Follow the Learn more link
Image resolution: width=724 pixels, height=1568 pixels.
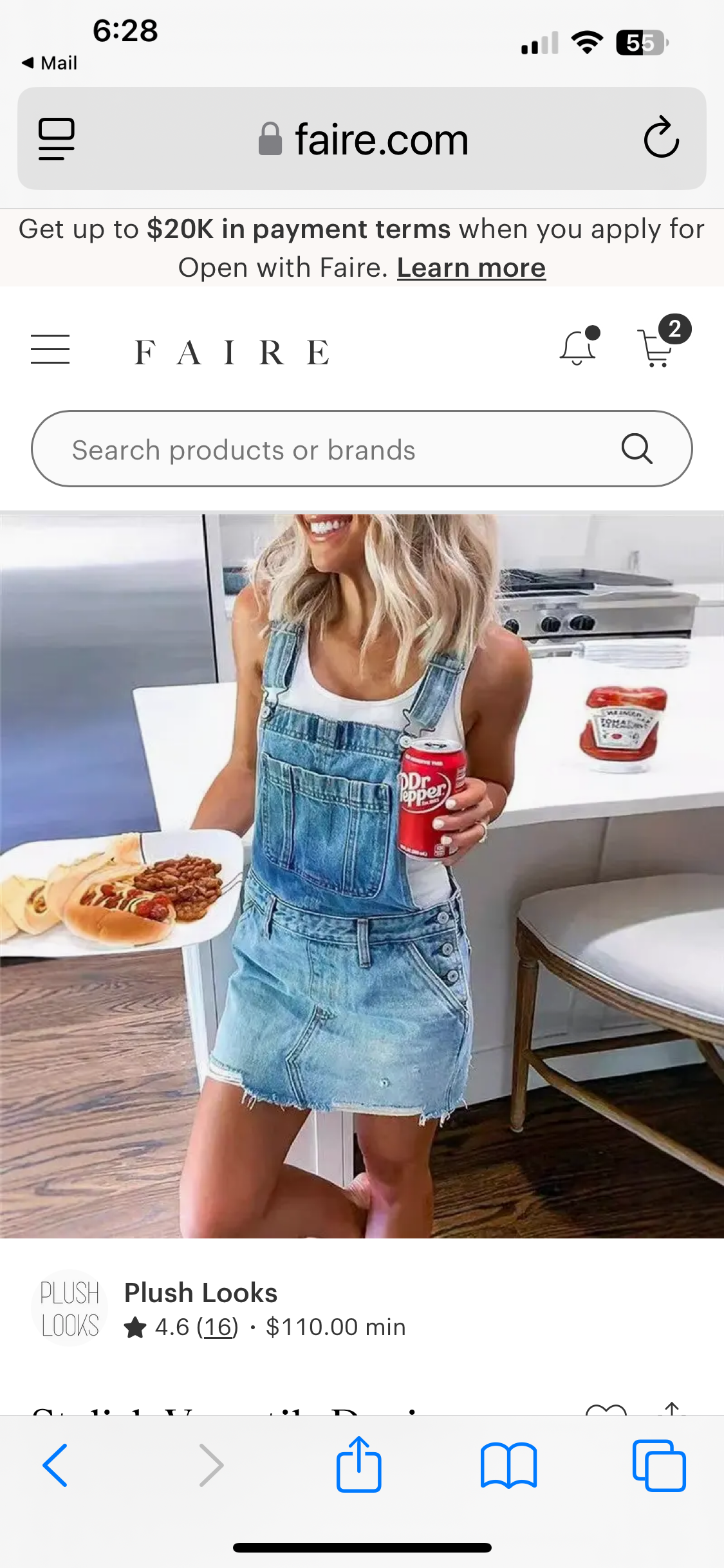(471, 268)
